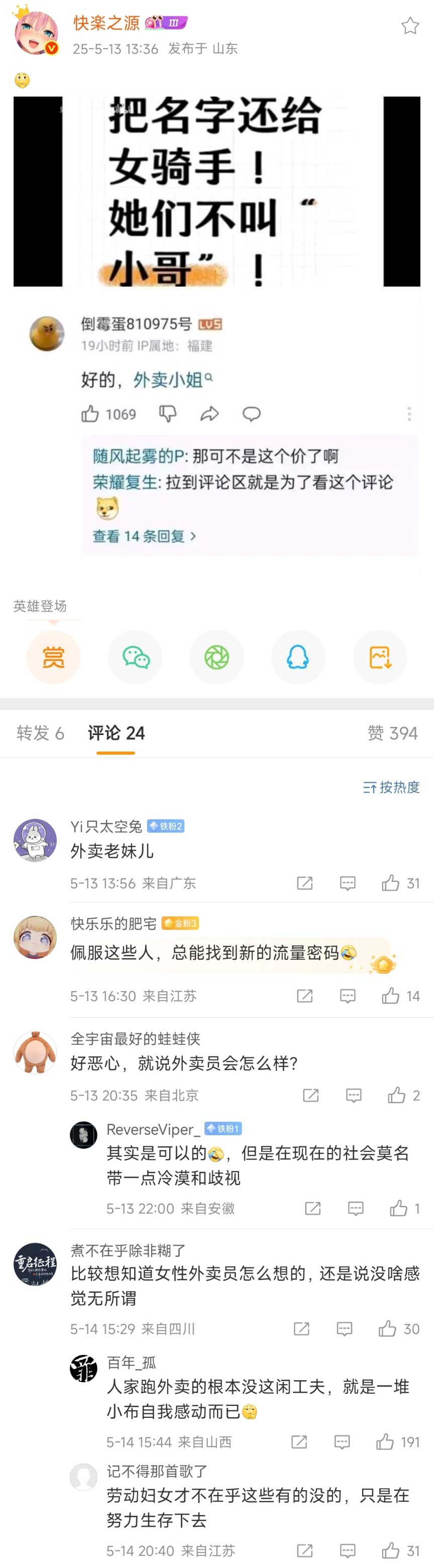Screen dimensions: 434x1568
Task: Switch to the 赞 394 tab
Action: (393, 733)
